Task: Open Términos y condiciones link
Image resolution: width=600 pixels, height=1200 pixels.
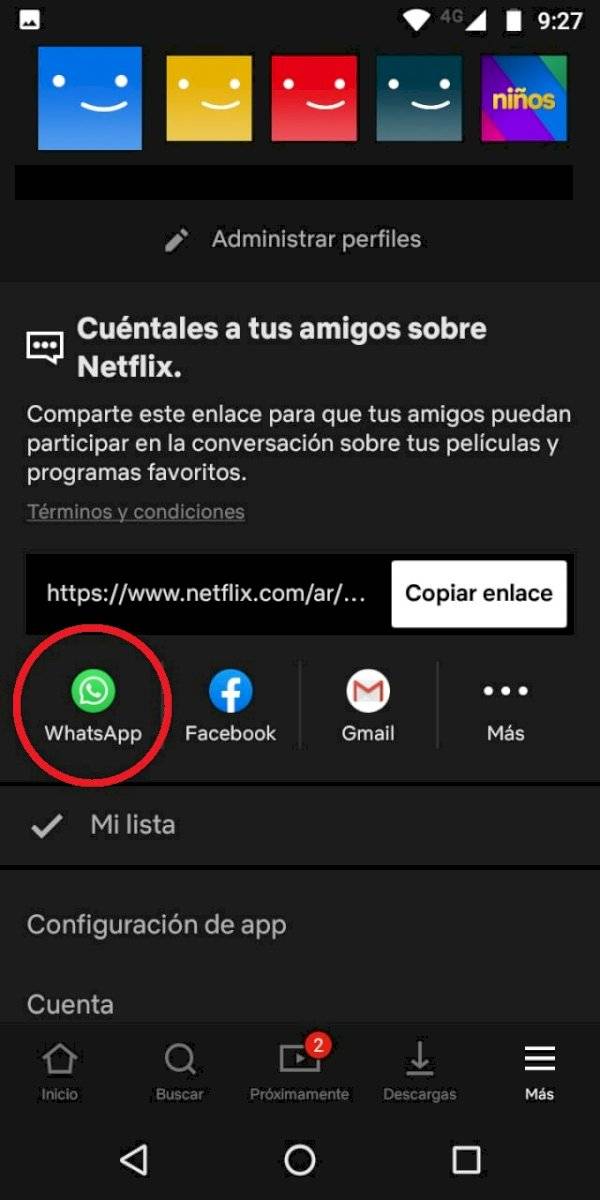Action: coord(136,512)
